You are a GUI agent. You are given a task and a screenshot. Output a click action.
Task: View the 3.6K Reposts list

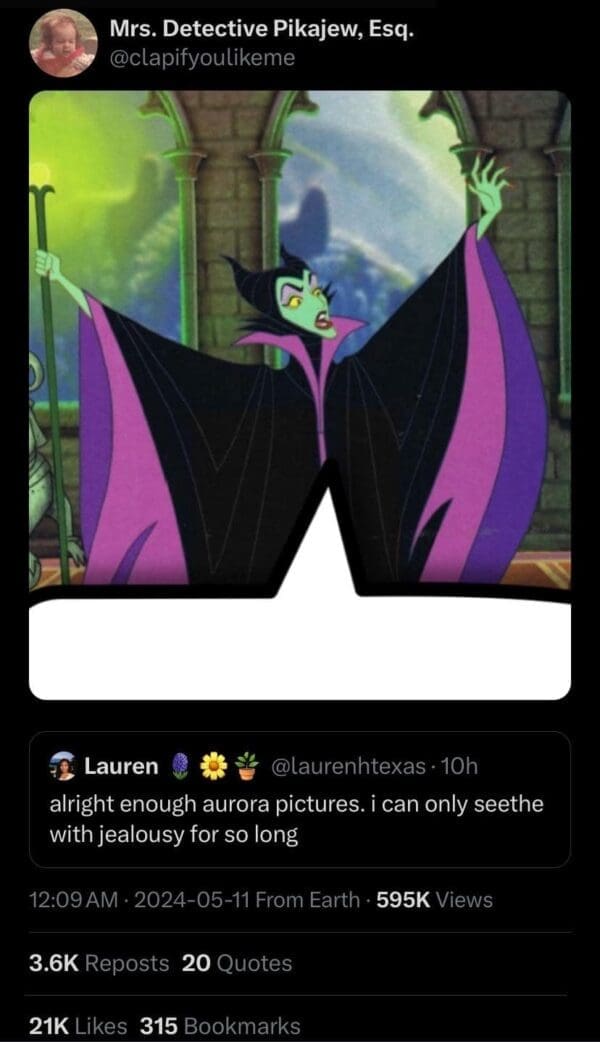tap(97, 963)
